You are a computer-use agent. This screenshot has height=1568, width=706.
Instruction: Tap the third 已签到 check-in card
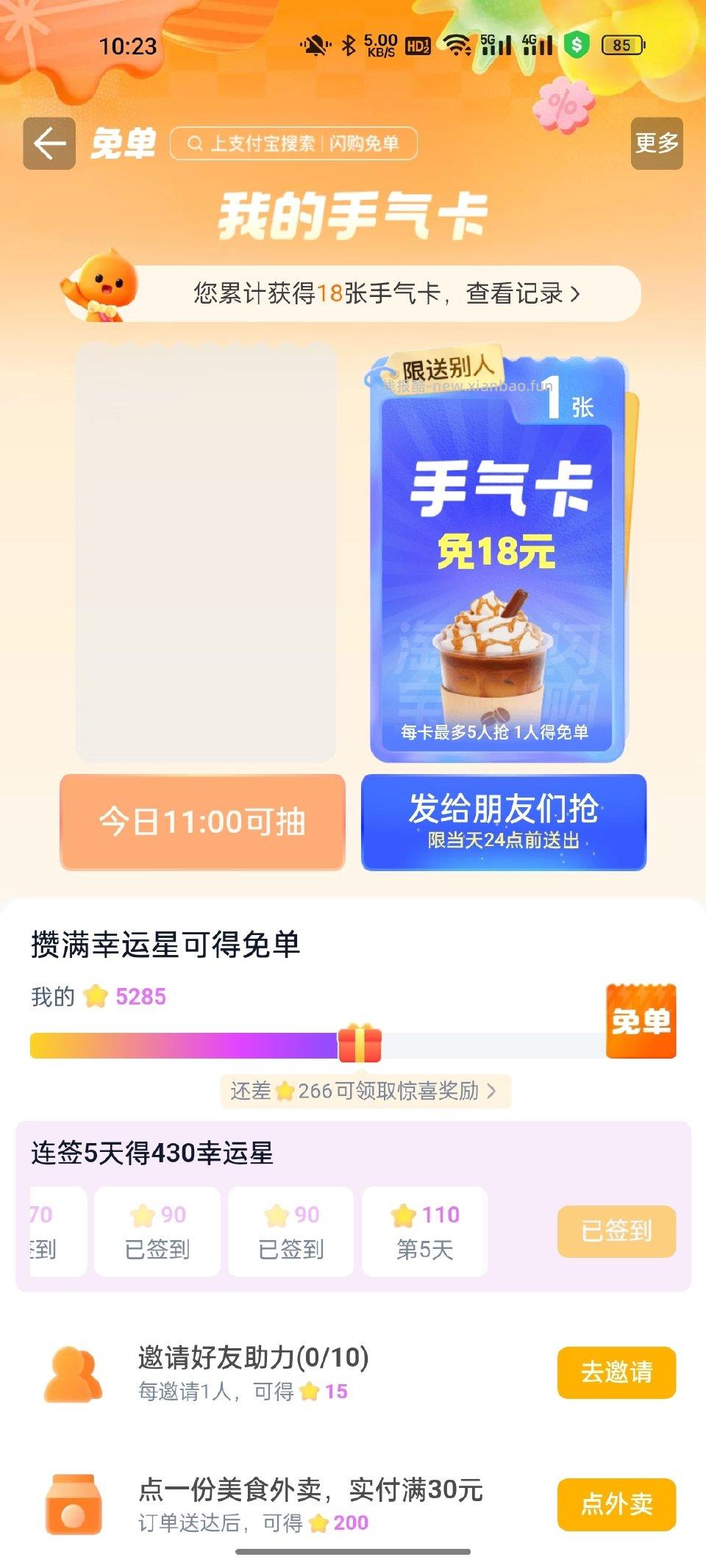click(291, 1230)
